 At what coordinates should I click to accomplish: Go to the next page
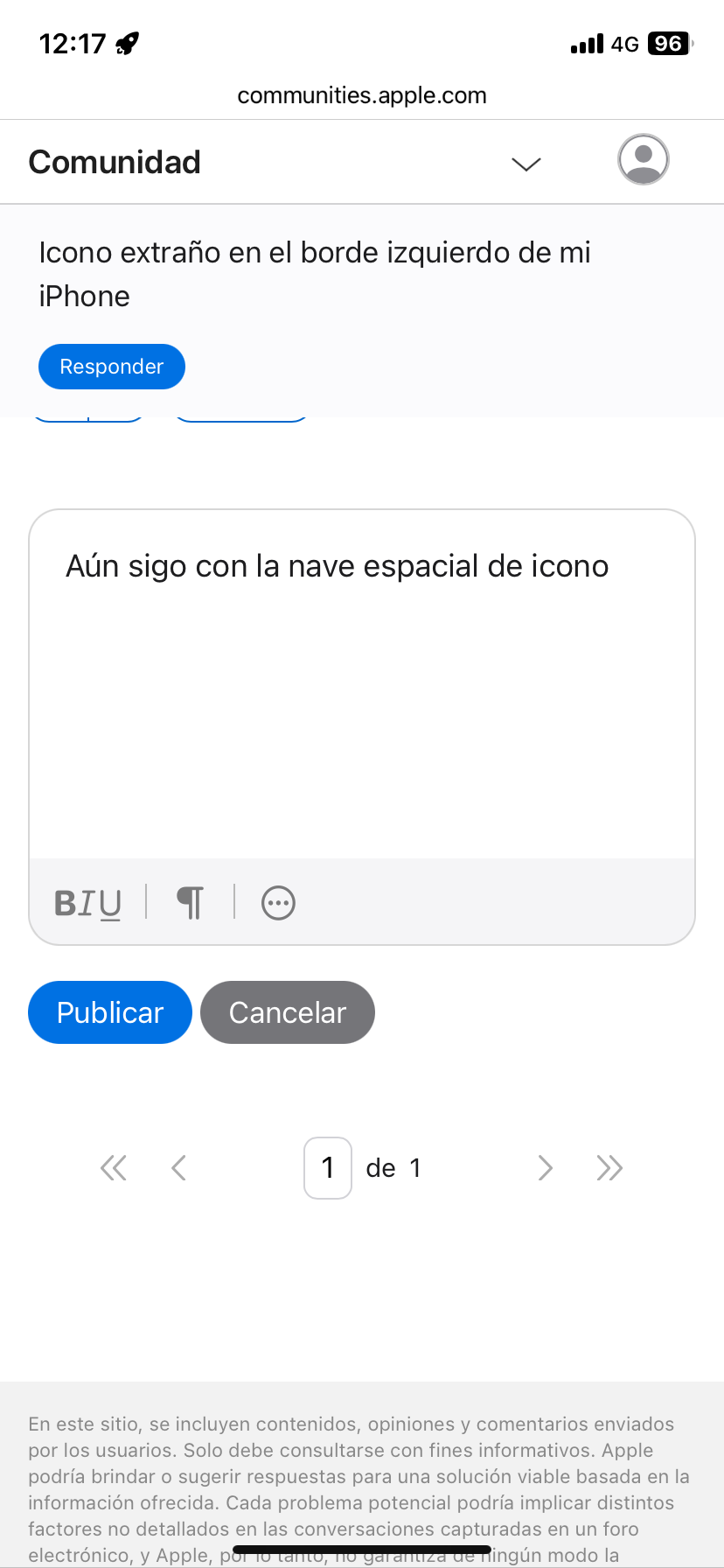tap(545, 1168)
